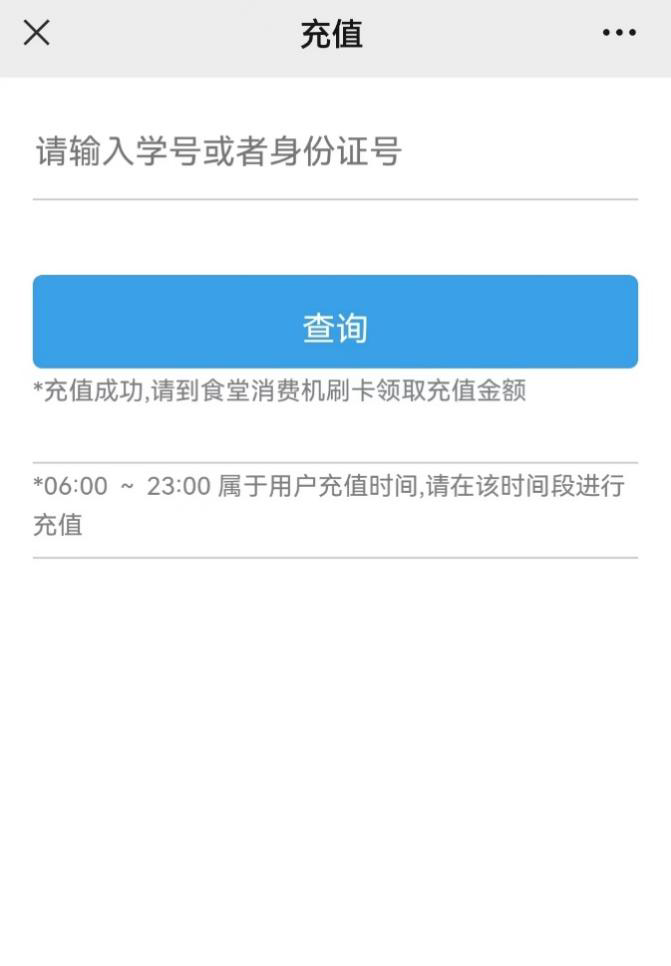Close the 充值 page

[36, 33]
